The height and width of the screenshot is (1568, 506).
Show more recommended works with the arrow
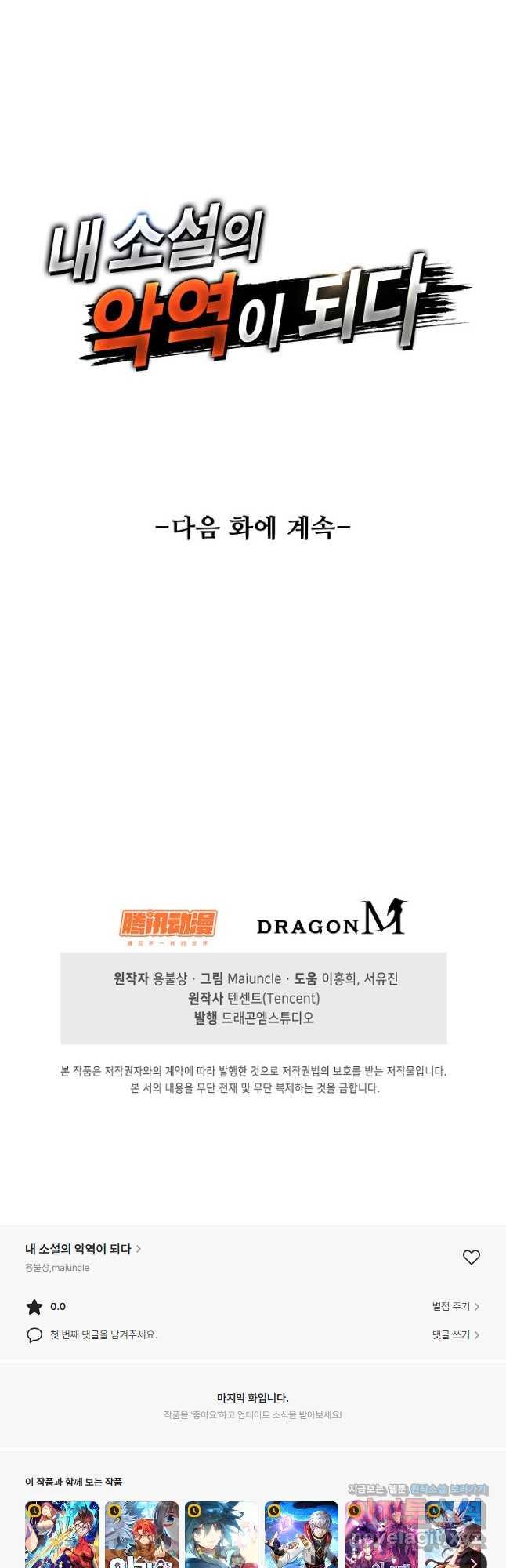(472, 1563)
